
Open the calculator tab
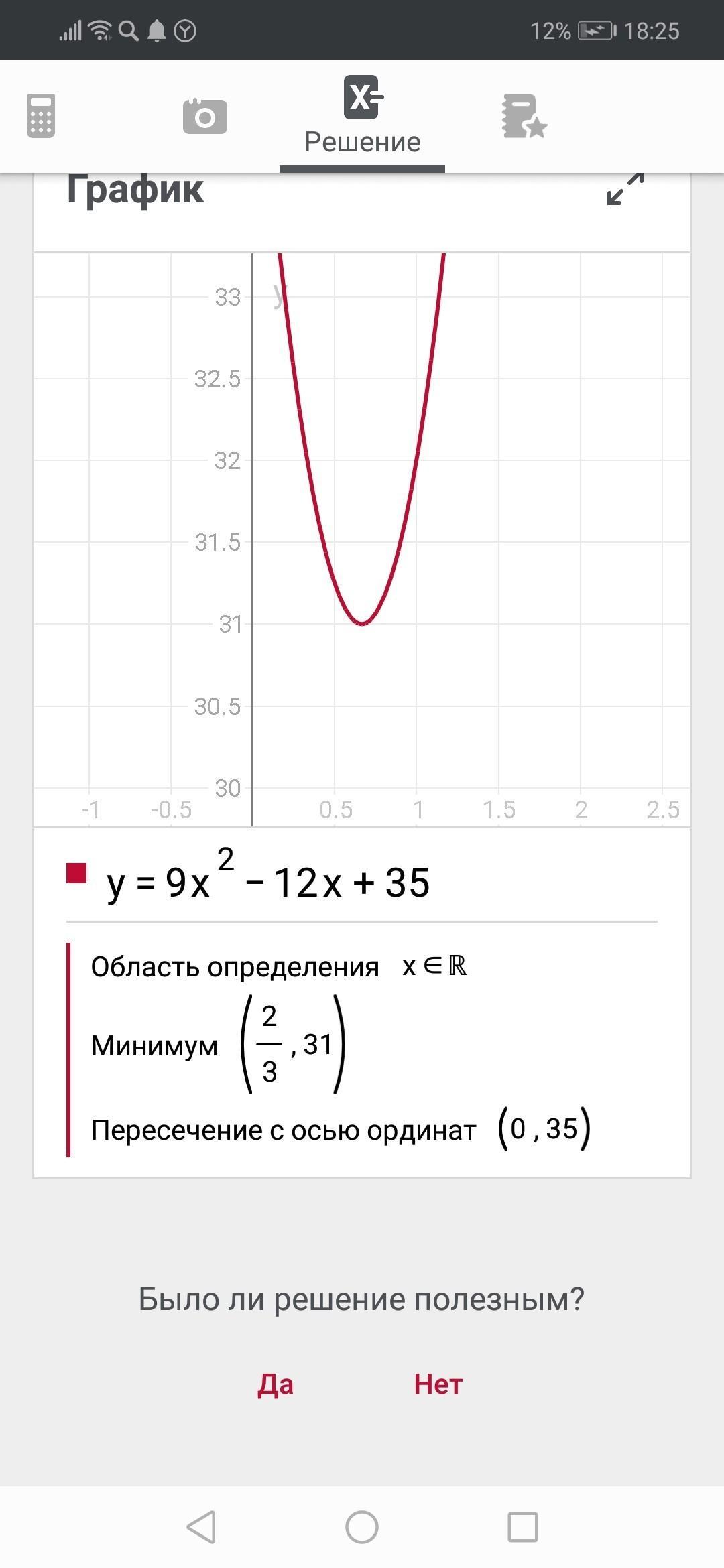tap(40, 116)
